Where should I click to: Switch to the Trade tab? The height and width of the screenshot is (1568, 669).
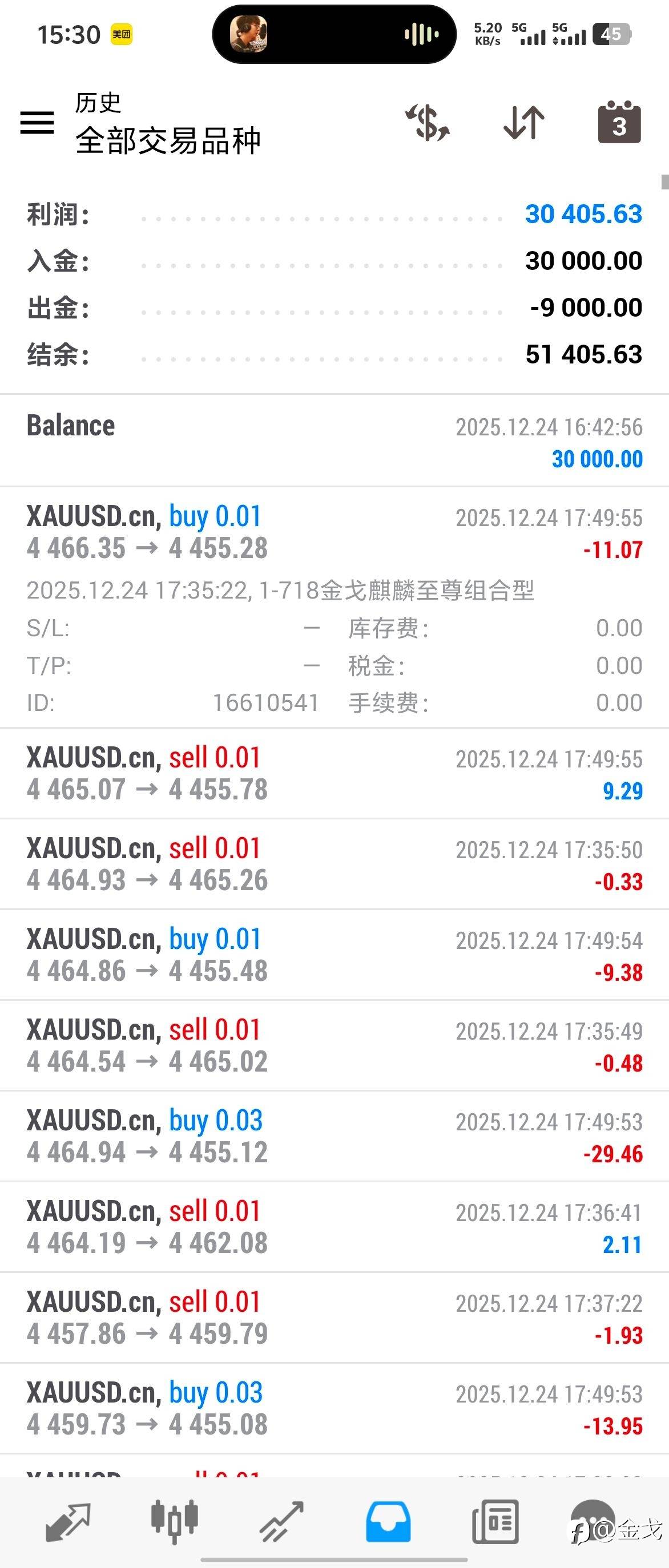[x=281, y=1522]
